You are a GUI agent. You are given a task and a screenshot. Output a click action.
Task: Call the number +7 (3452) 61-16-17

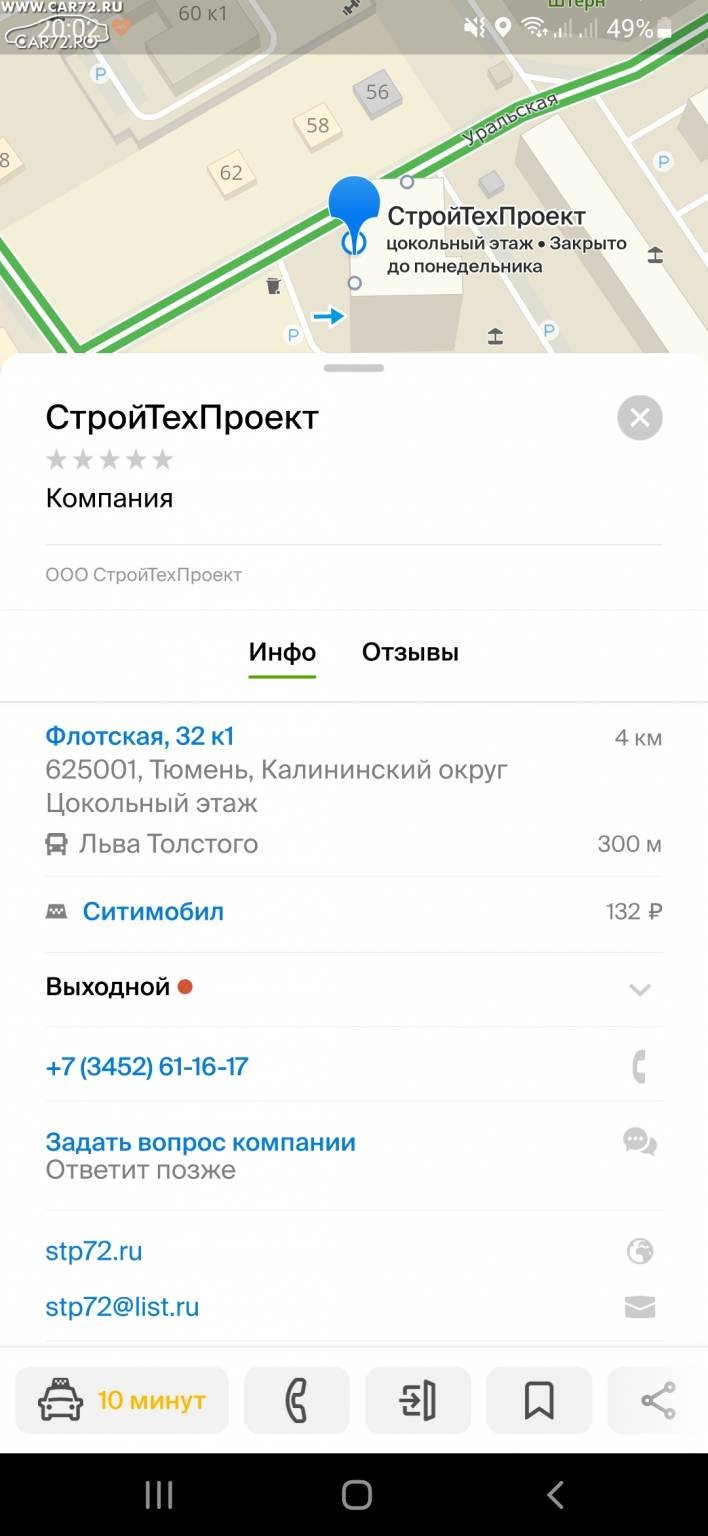point(147,1066)
